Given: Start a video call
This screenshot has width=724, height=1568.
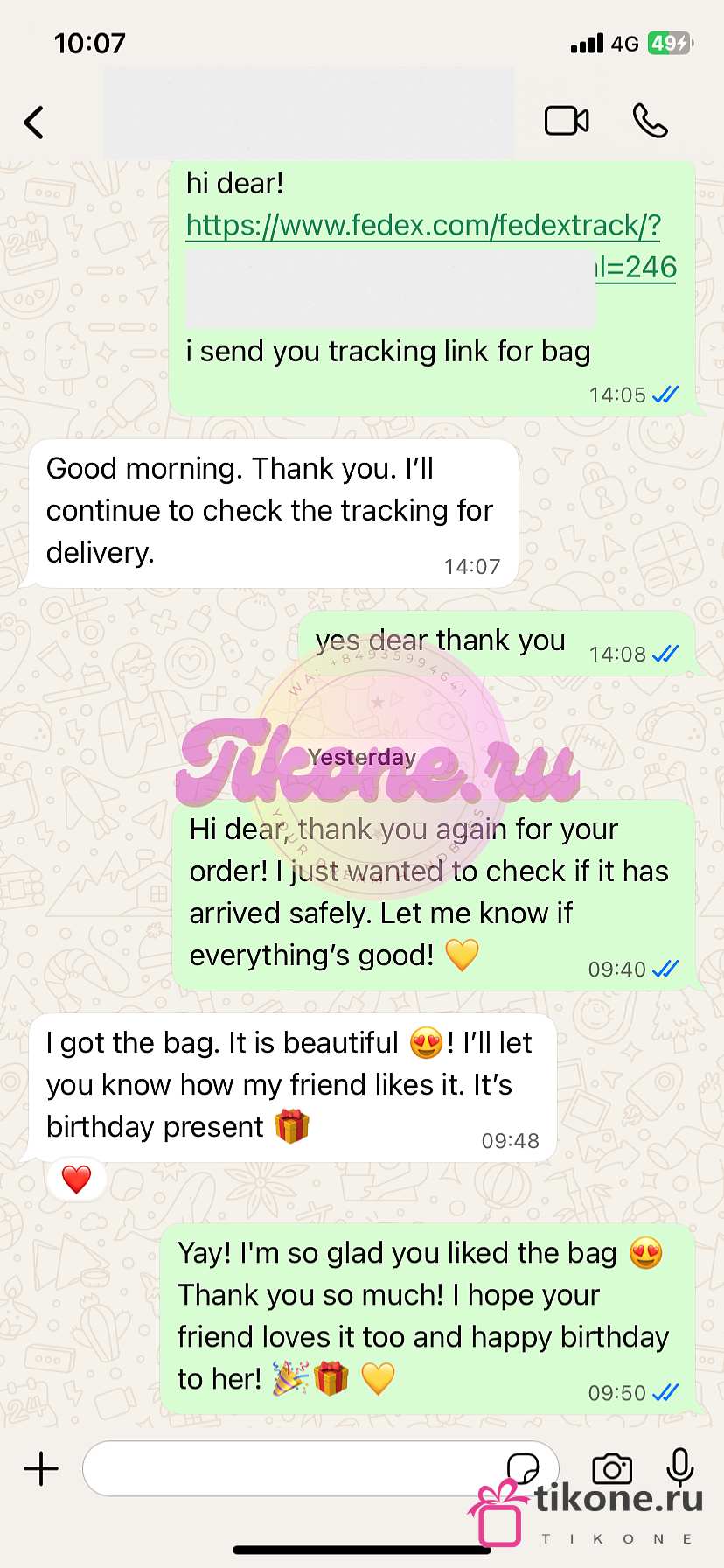Looking at the screenshot, I should click(x=567, y=121).
